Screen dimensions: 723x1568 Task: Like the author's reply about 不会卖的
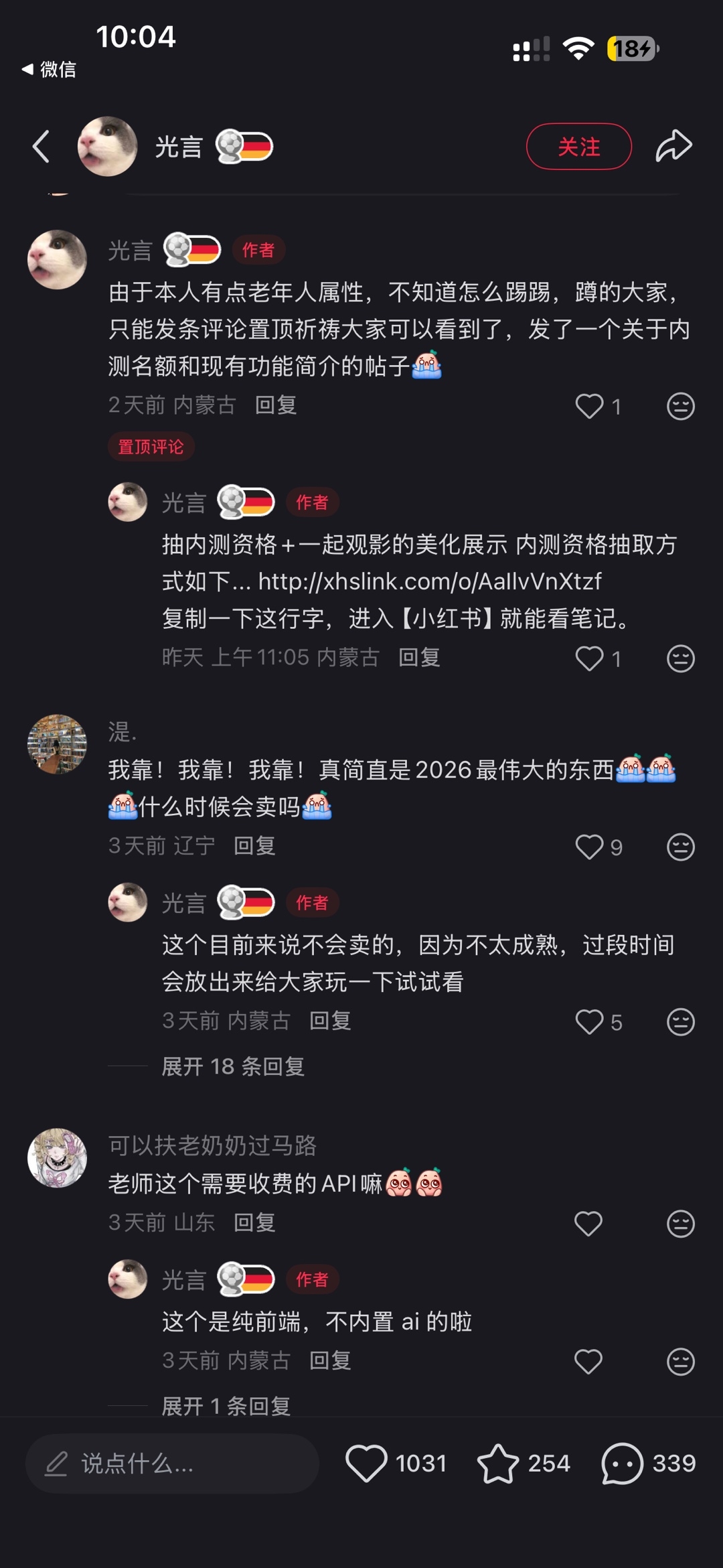pyautogui.click(x=589, y=1022)
